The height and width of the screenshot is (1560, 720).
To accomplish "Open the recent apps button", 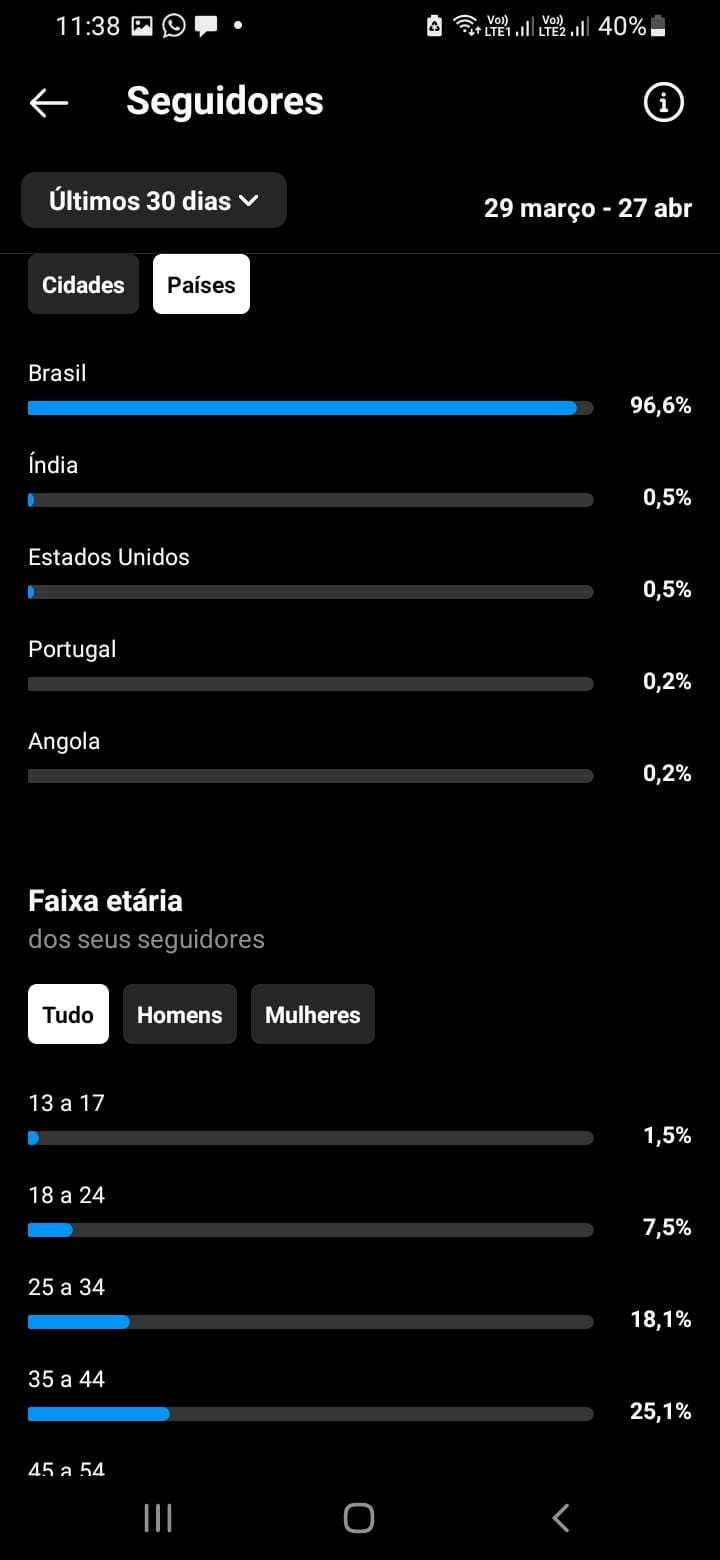I will (158, 1518).
